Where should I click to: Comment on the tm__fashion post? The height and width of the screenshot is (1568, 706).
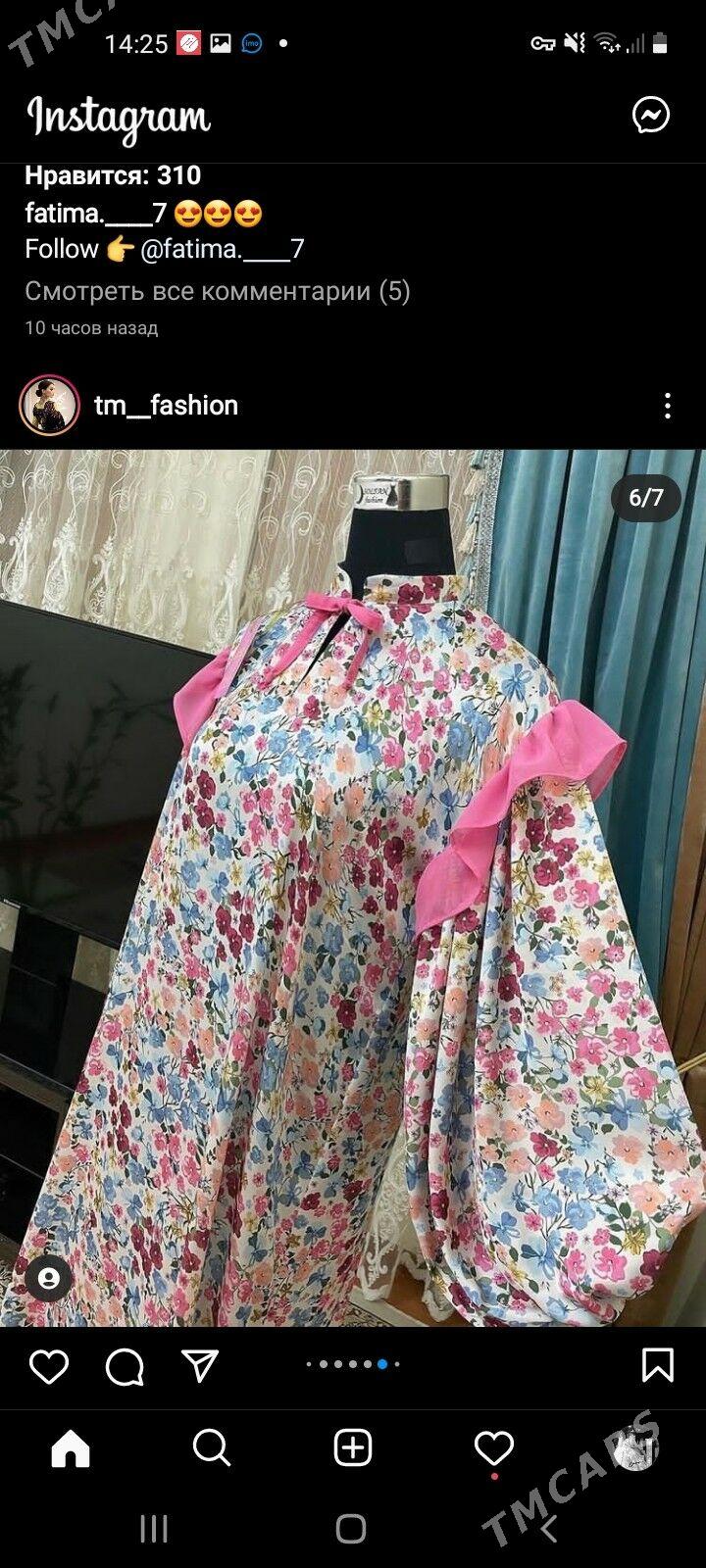click(x=125, y=1365)
